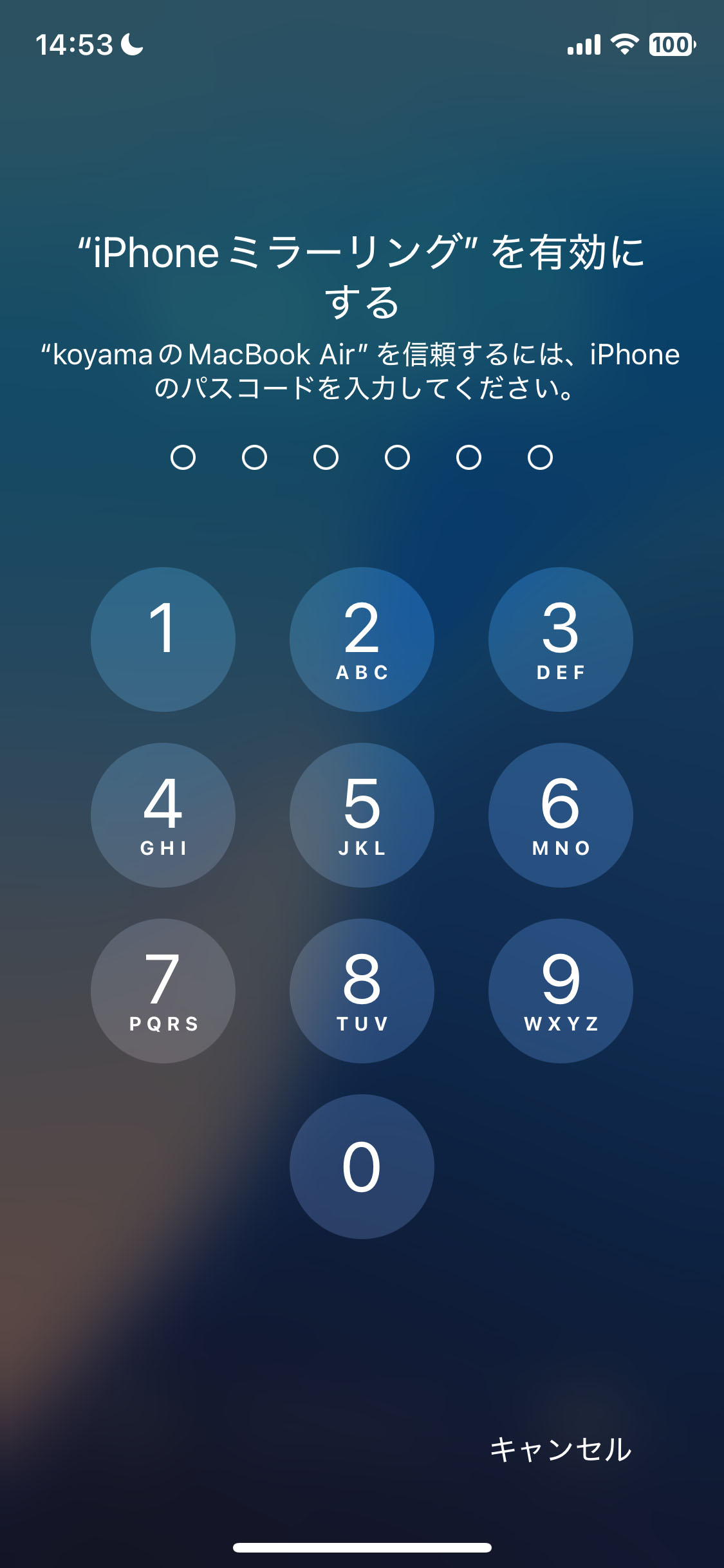Screen dimensions: 724x1568
Task: Enter digit 1 on the passcode keypad
Action: pos(163,639)
